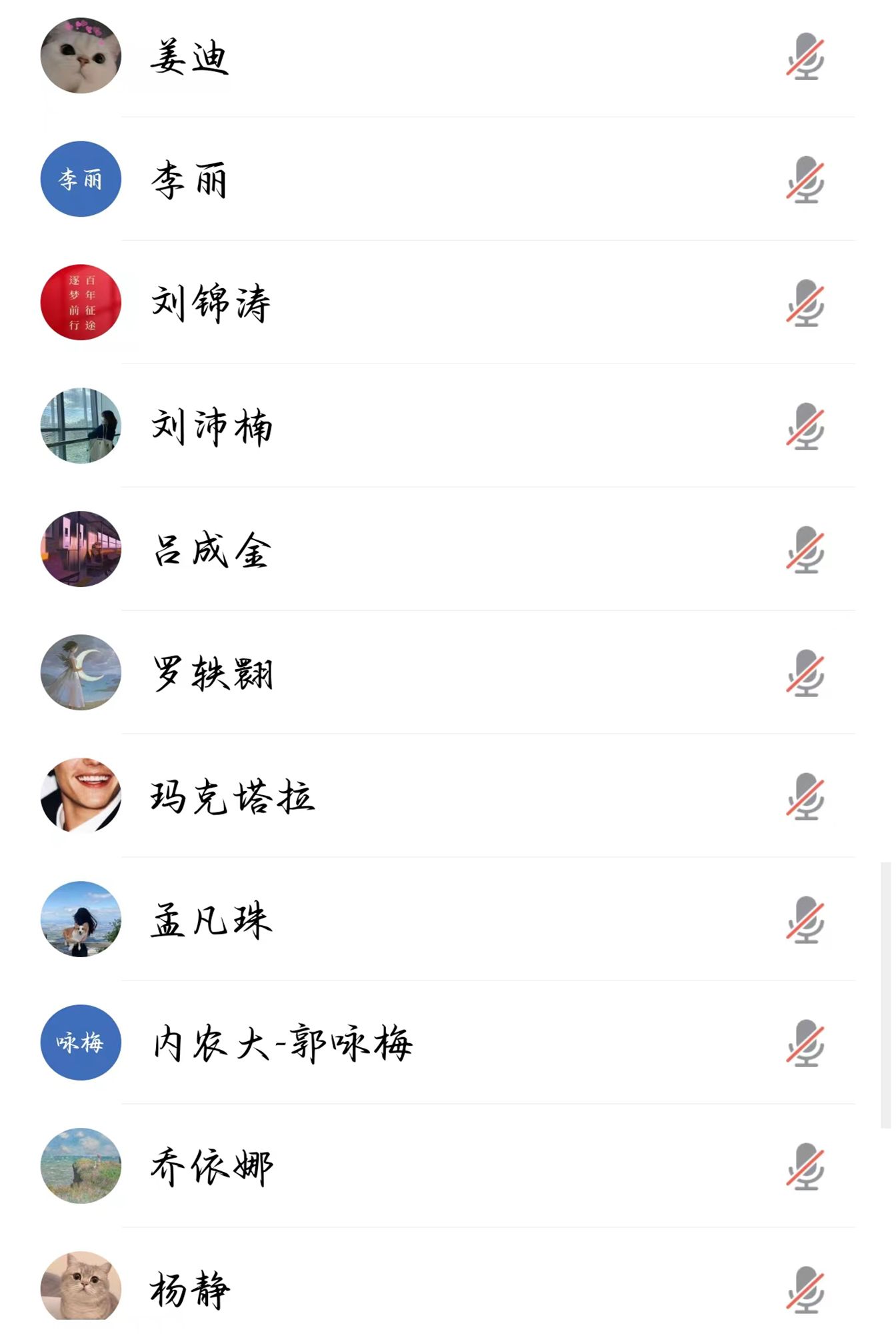
Task: Tap the microphone icon next to 杨静
Action: [x=806, y=1290]
